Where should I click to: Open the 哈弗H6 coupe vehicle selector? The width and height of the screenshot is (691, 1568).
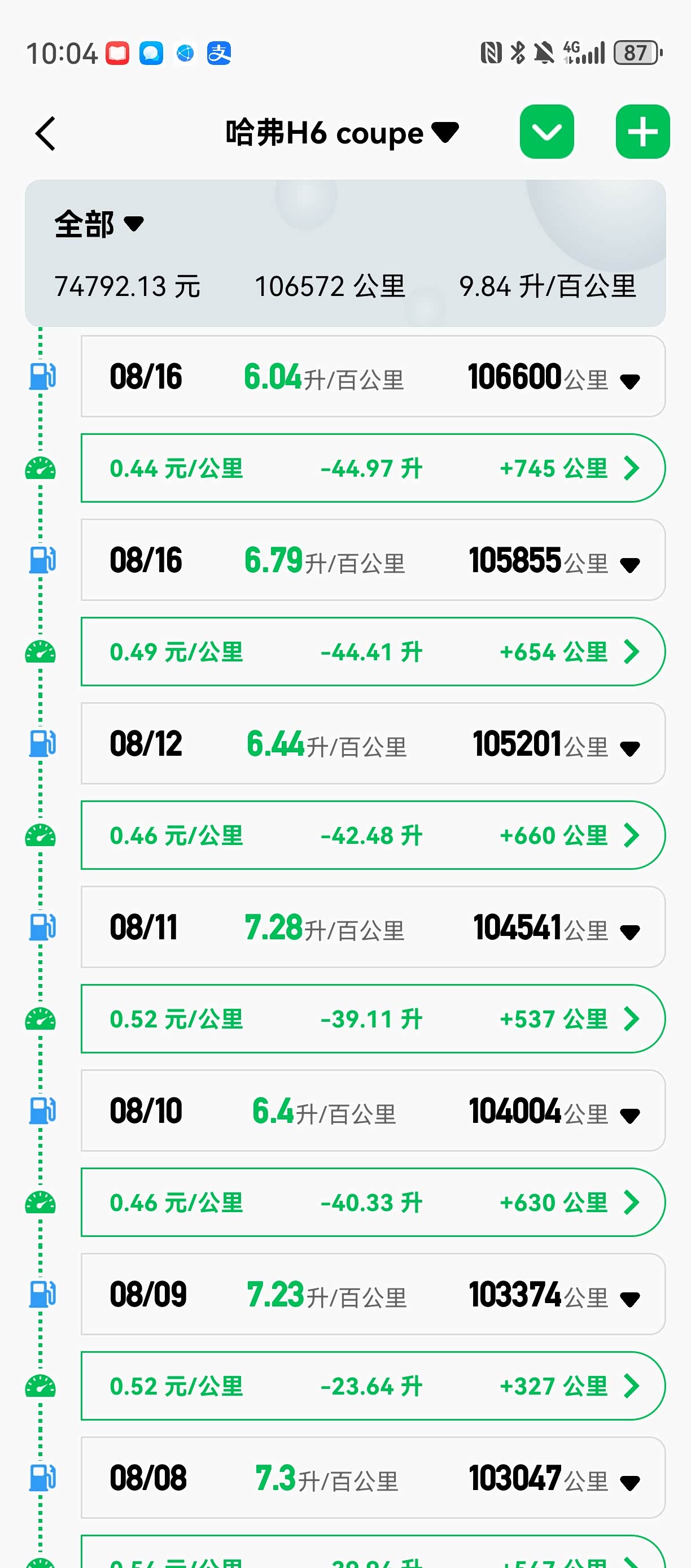tap(341, 133)
